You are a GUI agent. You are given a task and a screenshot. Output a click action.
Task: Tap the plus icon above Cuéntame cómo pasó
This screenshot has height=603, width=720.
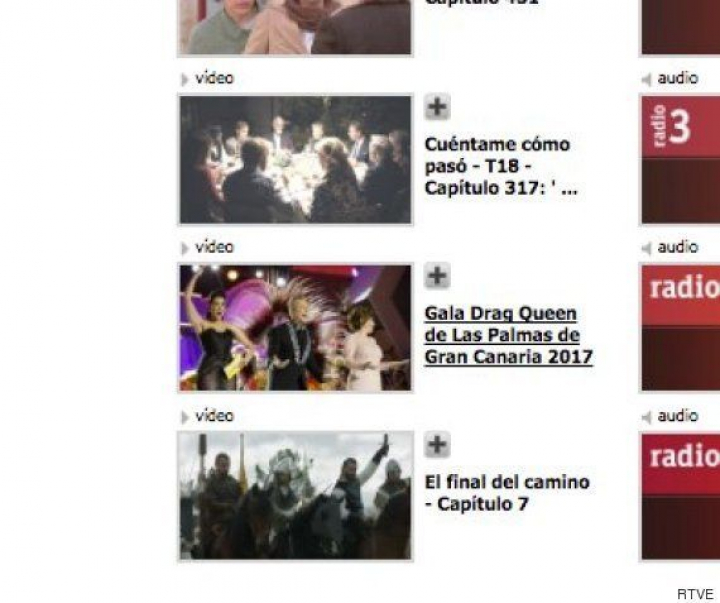[437, 107]
